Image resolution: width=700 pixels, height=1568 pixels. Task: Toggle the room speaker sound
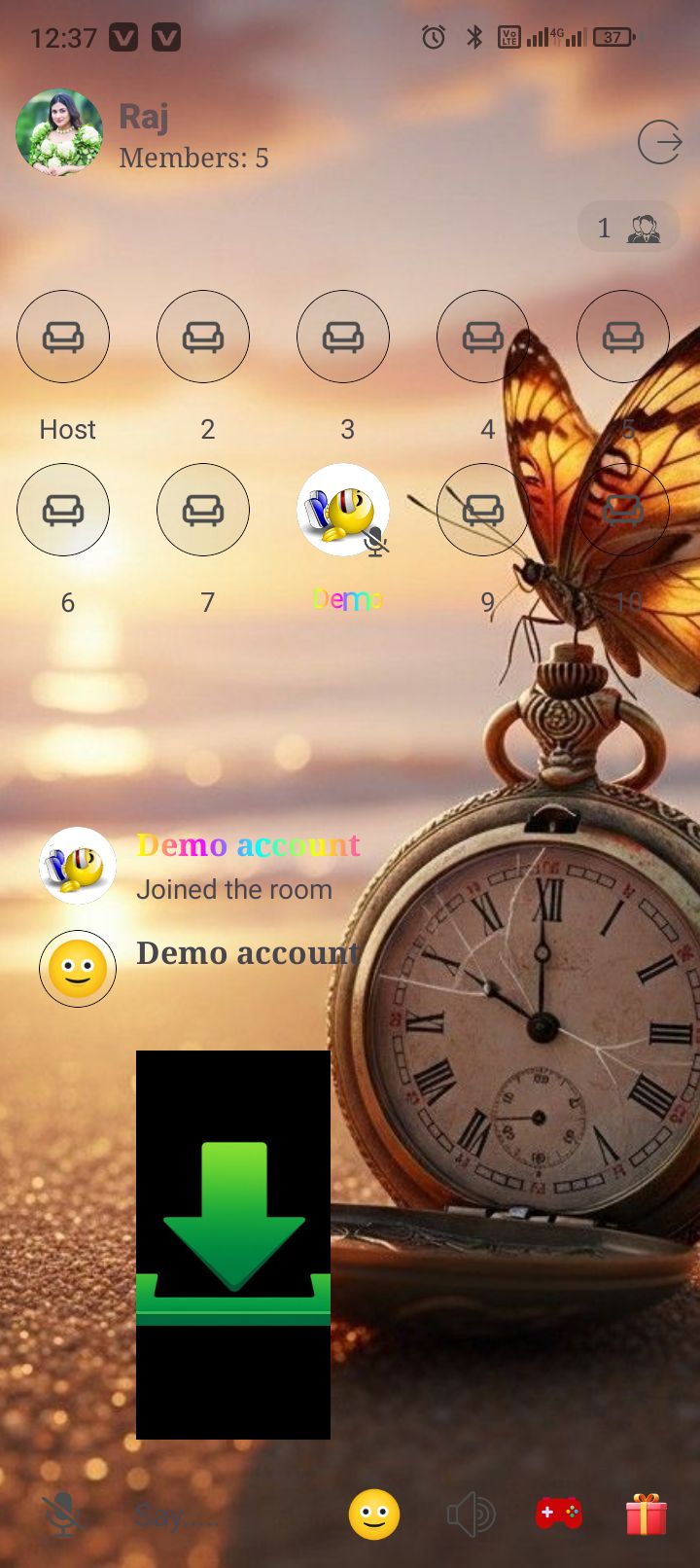(471, 1515)
